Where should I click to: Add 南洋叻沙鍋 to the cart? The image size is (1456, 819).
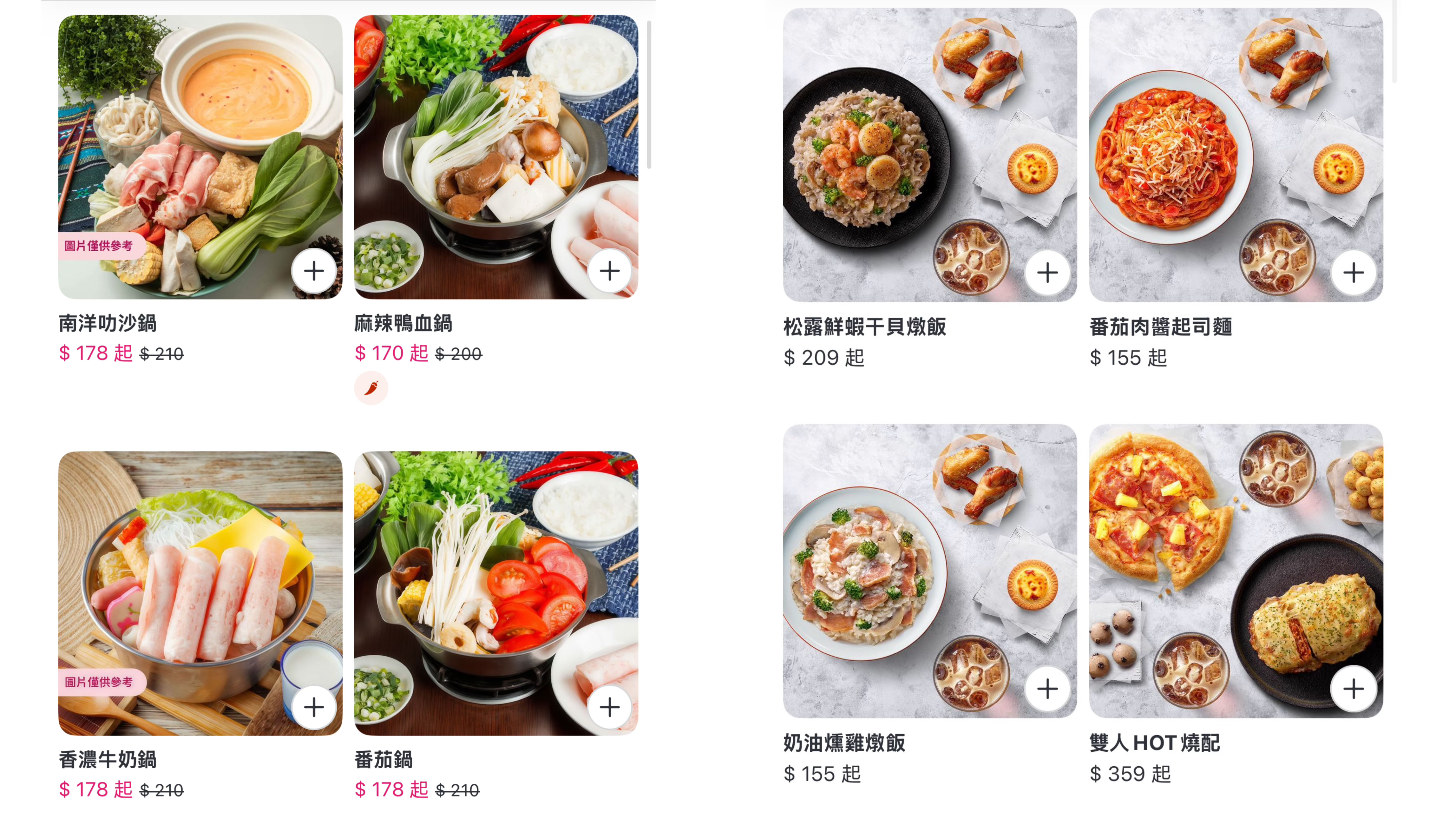point(314,271)
